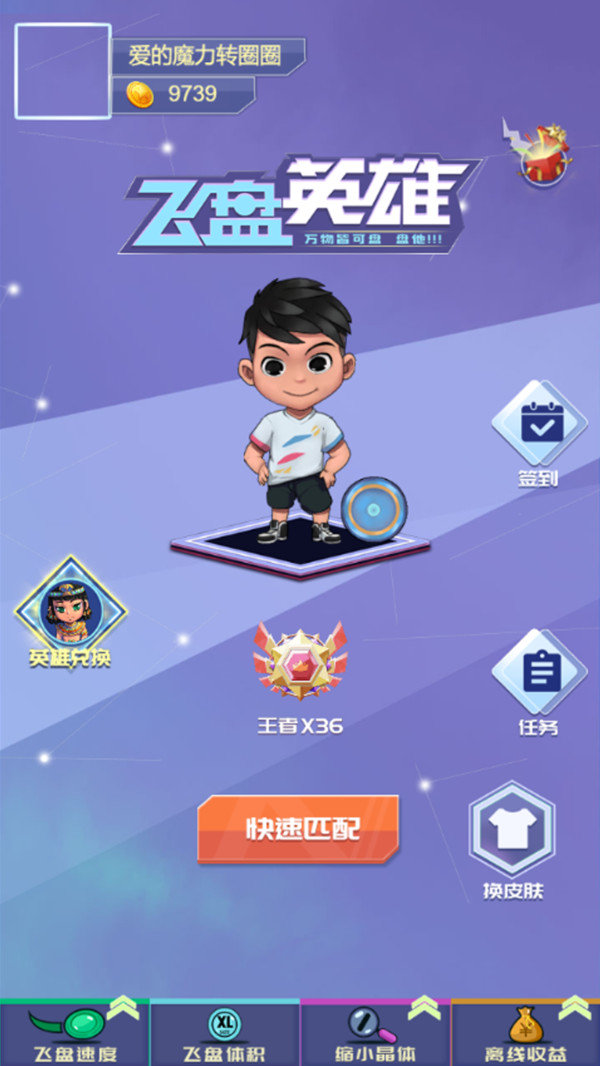Viewport: 600px width, 1066px height.
Task: Tap the player avatar frame
Action: click(62, 72)
